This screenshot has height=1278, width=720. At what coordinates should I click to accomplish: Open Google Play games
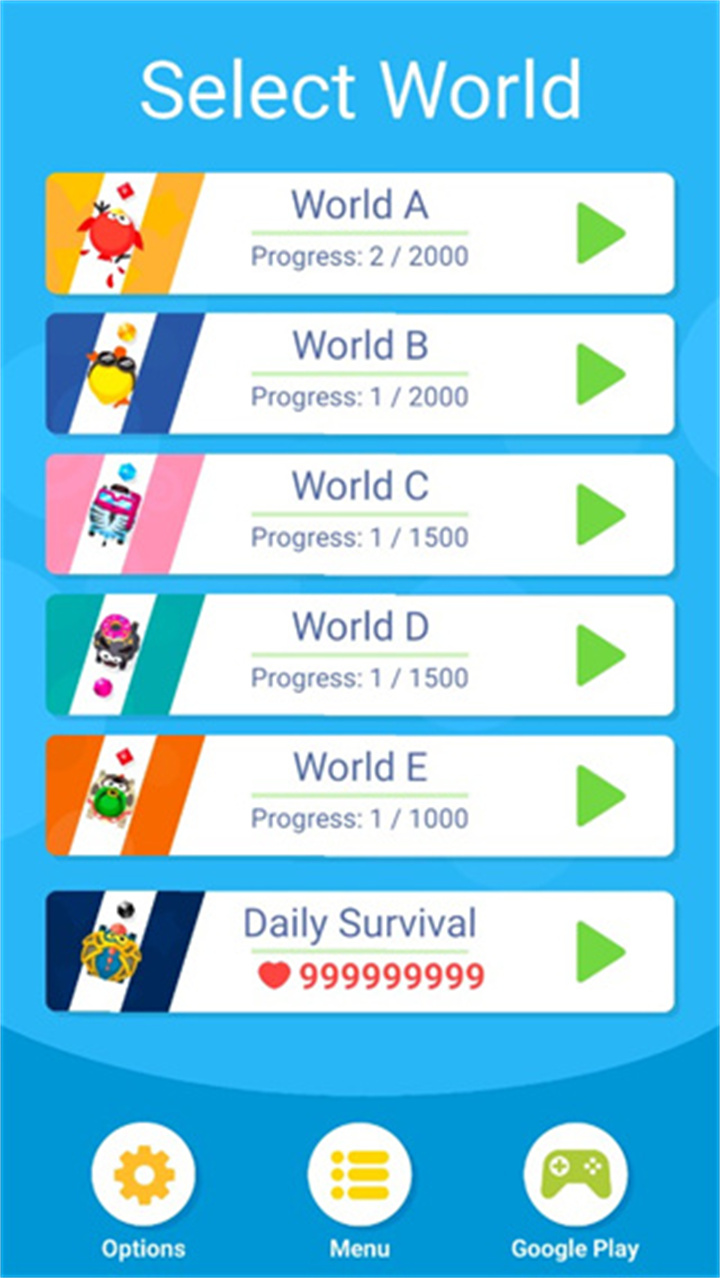(575, 1175)
